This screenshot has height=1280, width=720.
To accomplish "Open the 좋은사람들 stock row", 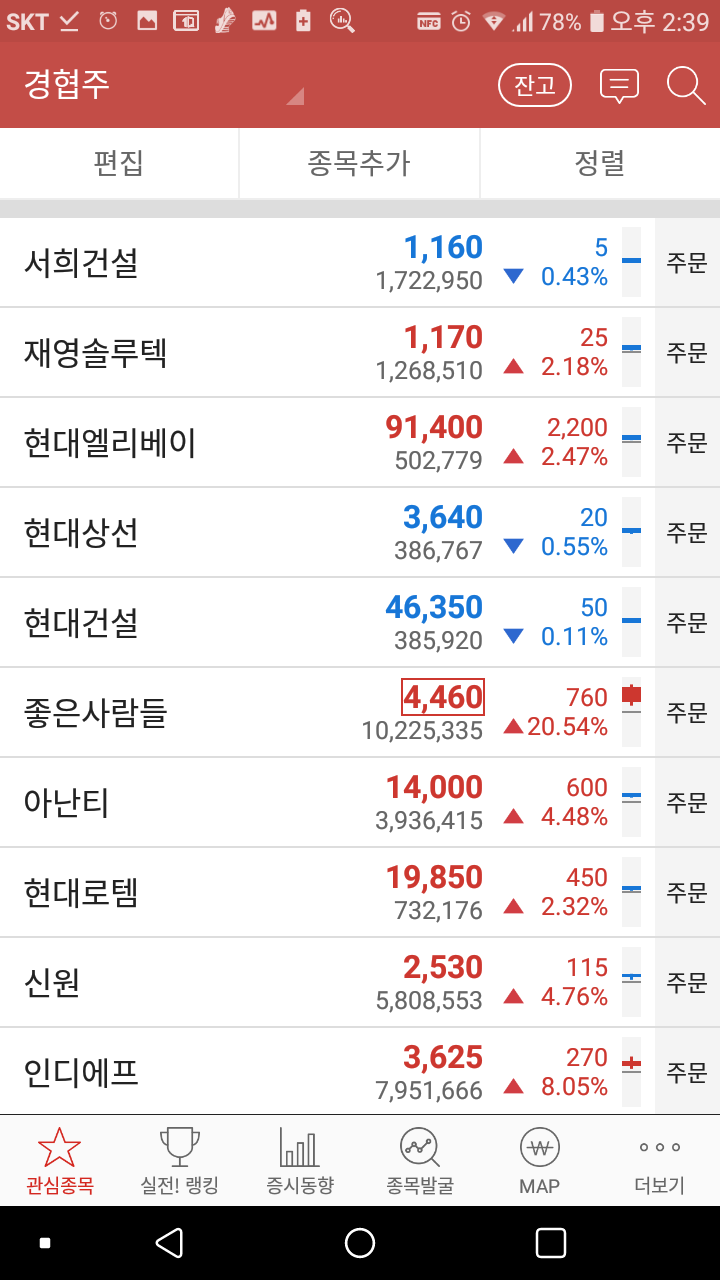I will click(327, 713).
